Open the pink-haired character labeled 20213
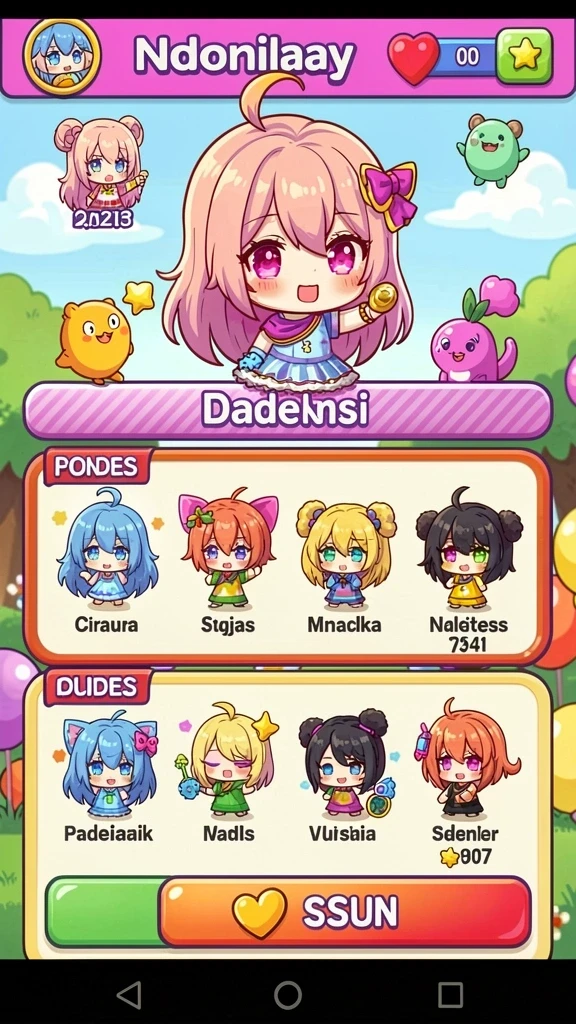 pyautogui.click(x=101, y=172)
